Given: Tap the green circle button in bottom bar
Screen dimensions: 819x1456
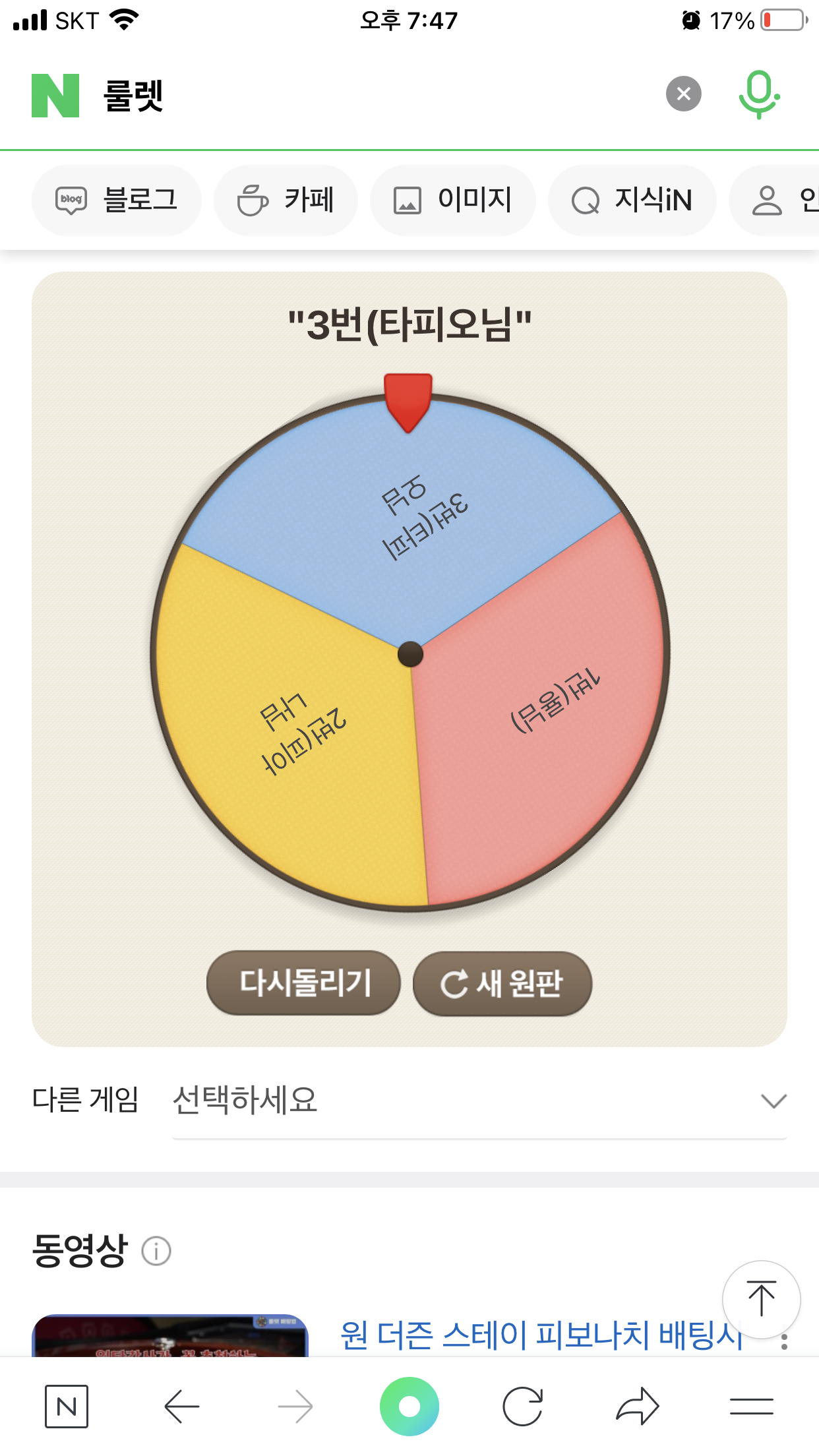Looking at the screenshot, I should coord(409,1407).
